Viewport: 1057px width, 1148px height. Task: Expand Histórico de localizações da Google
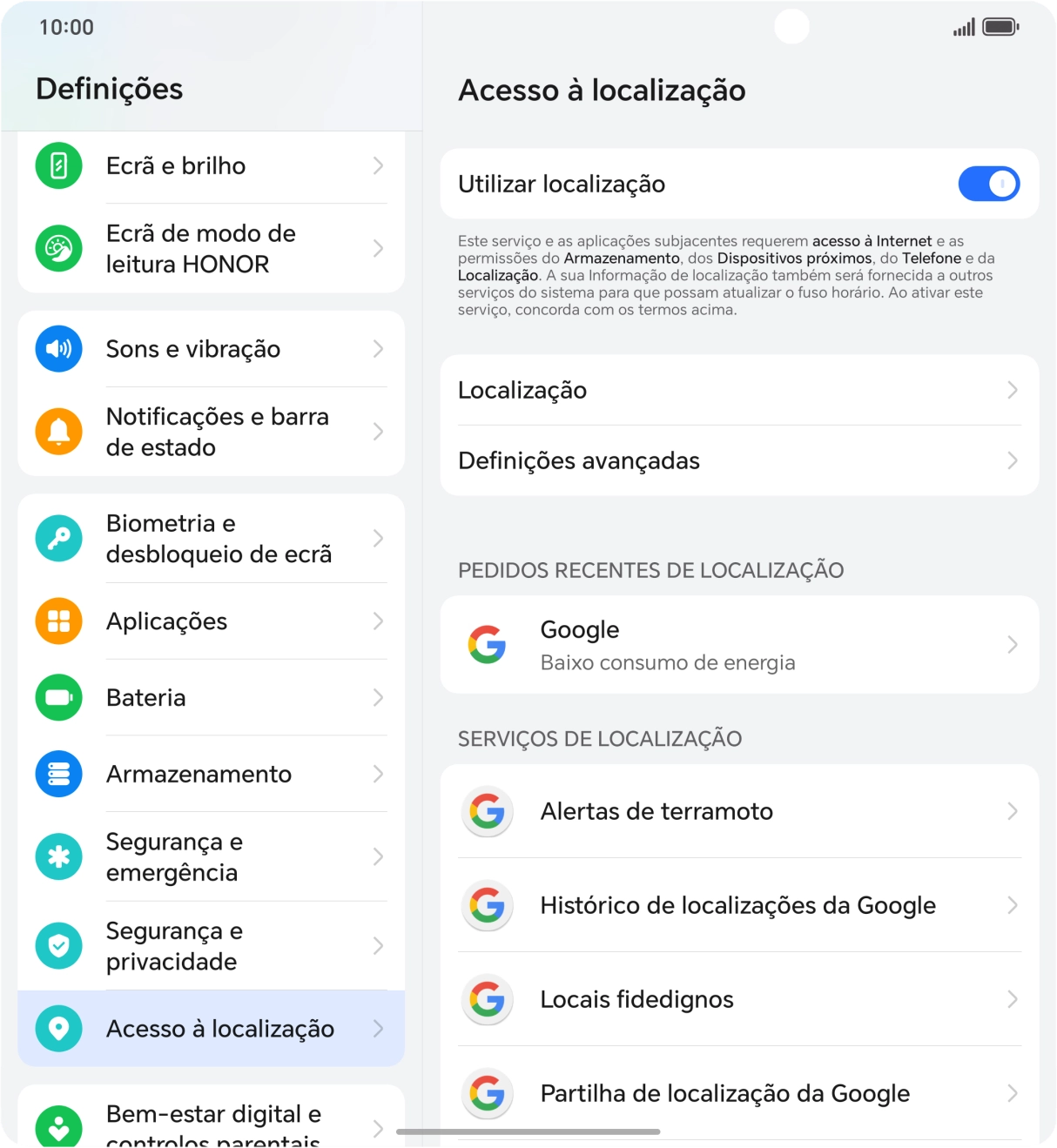point(738,905)
